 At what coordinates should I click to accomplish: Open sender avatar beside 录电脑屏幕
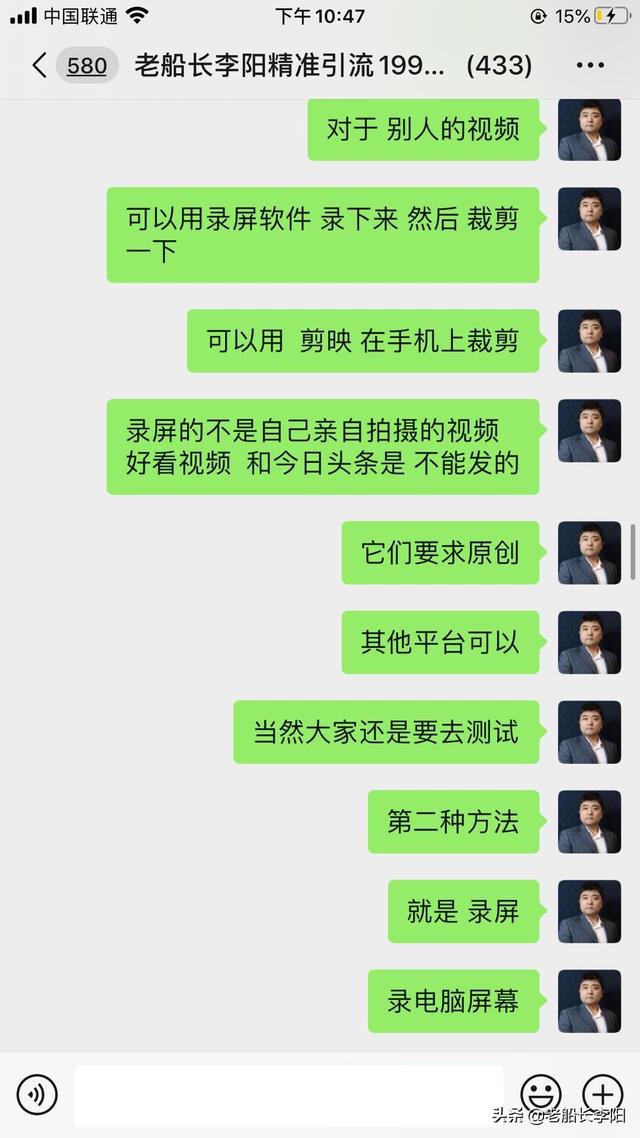click(589, 1001)
